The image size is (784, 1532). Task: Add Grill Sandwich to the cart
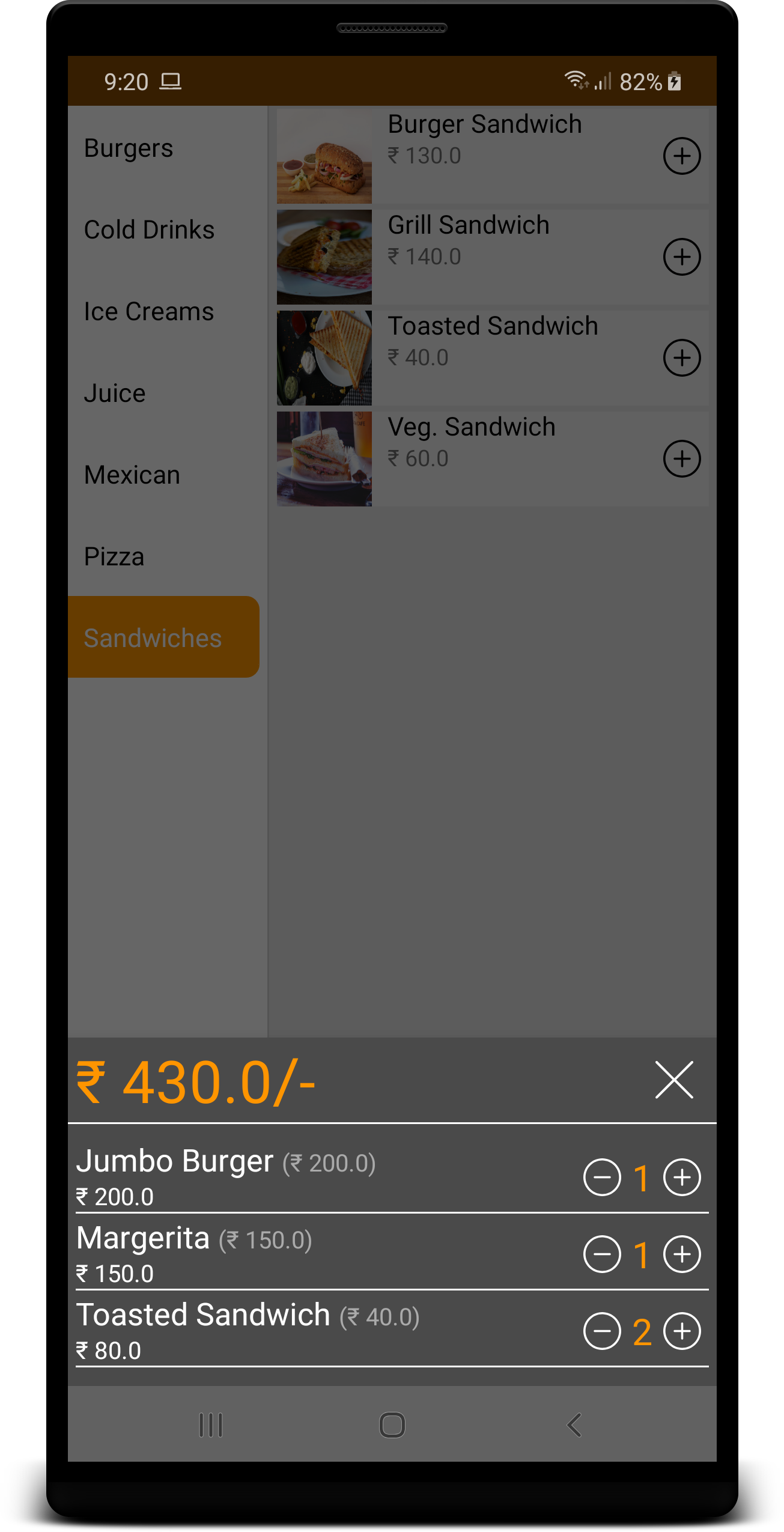point(682,257)
